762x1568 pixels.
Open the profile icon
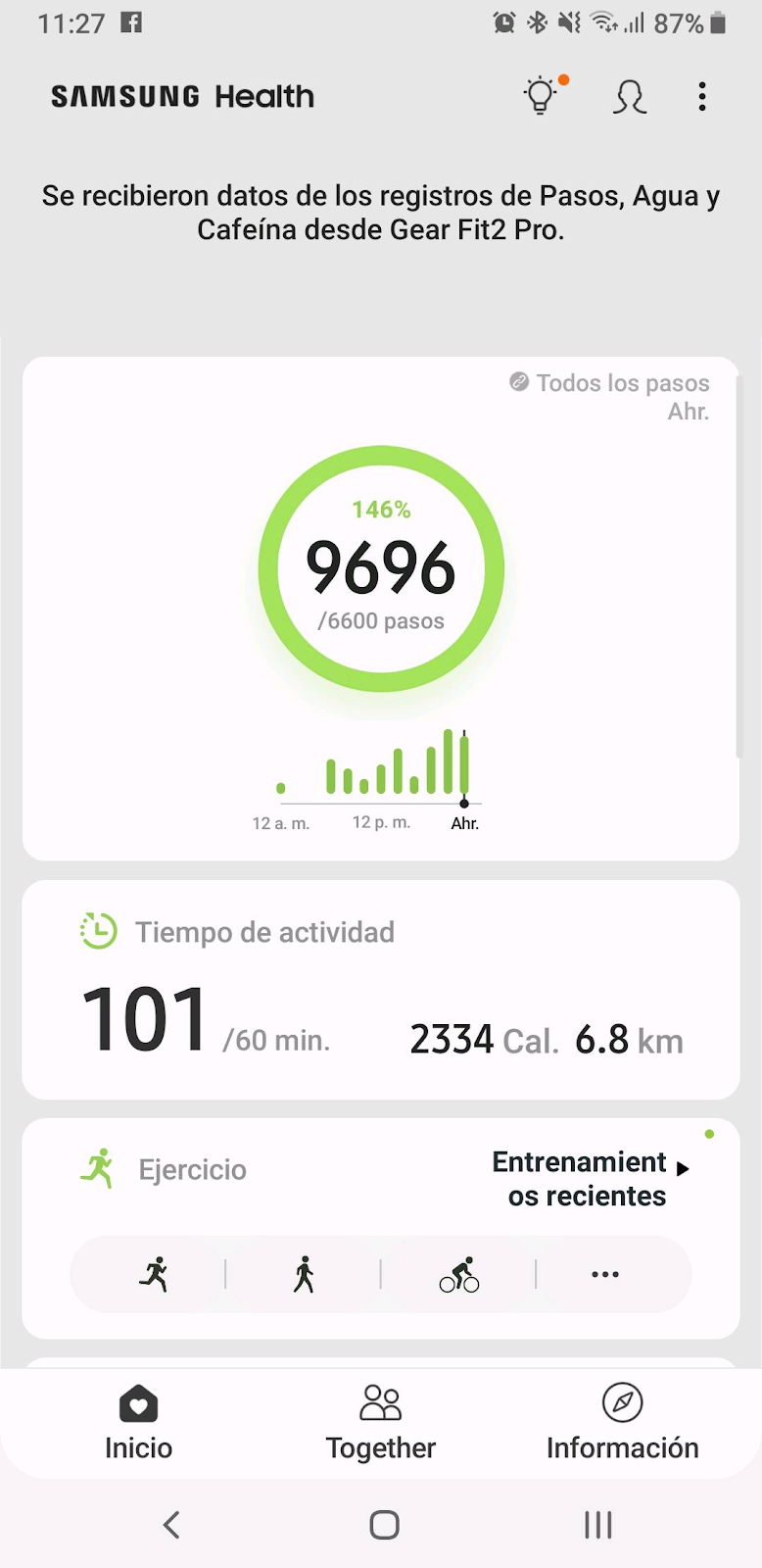pyautogui.click(x=629, y=97)
